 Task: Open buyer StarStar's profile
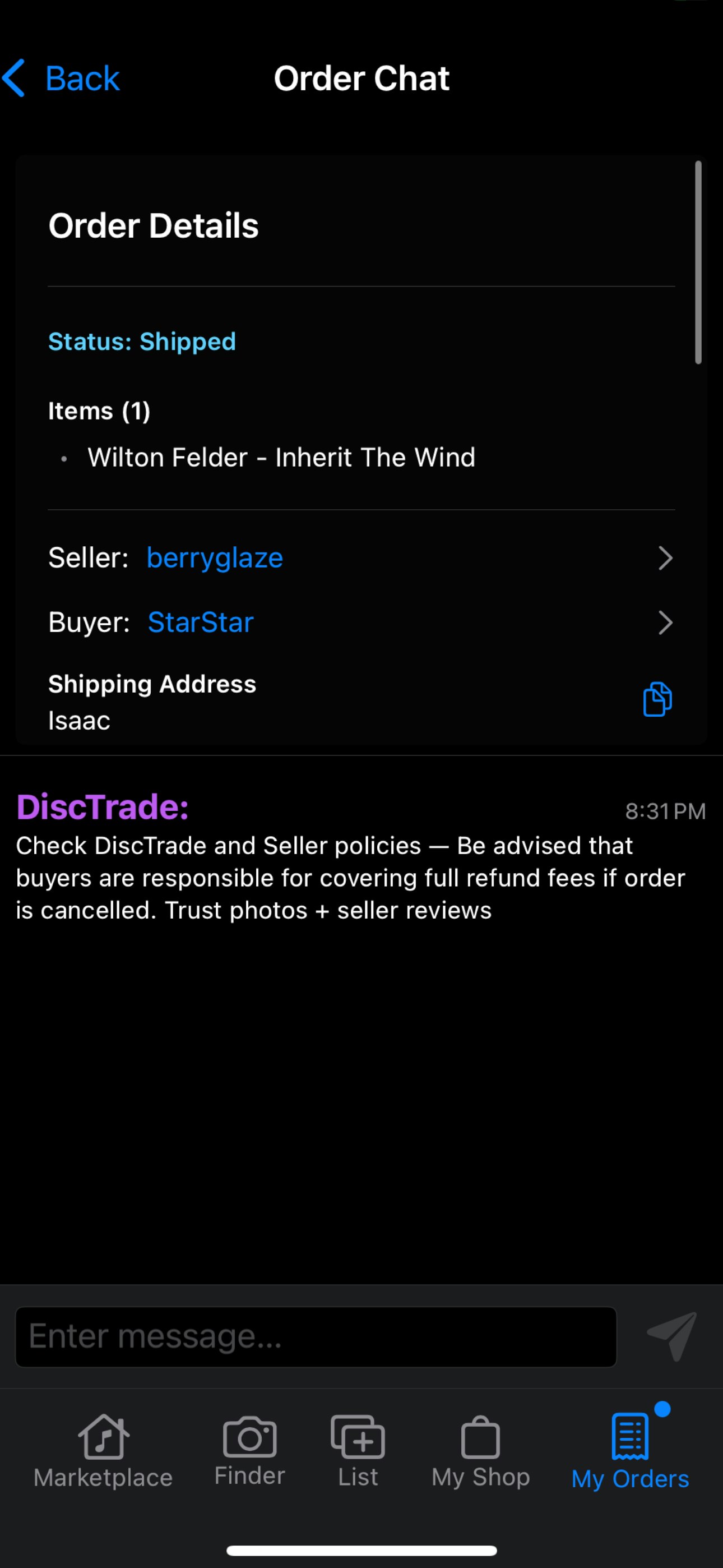[x=201, y=622]
